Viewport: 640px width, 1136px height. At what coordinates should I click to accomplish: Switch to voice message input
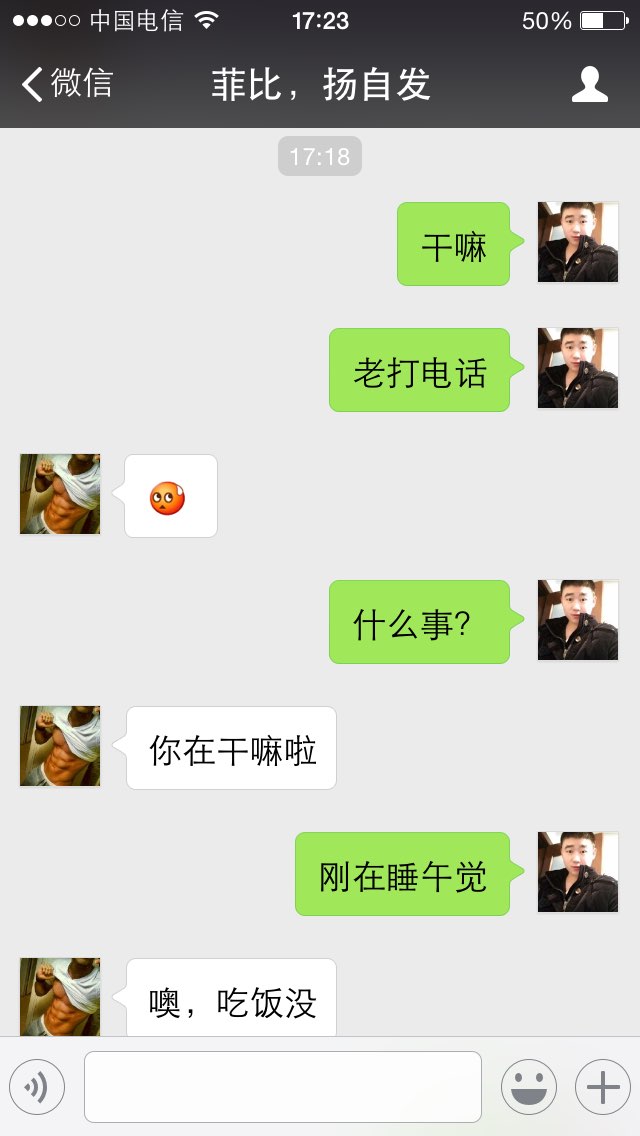click(x=36, y=1087)
